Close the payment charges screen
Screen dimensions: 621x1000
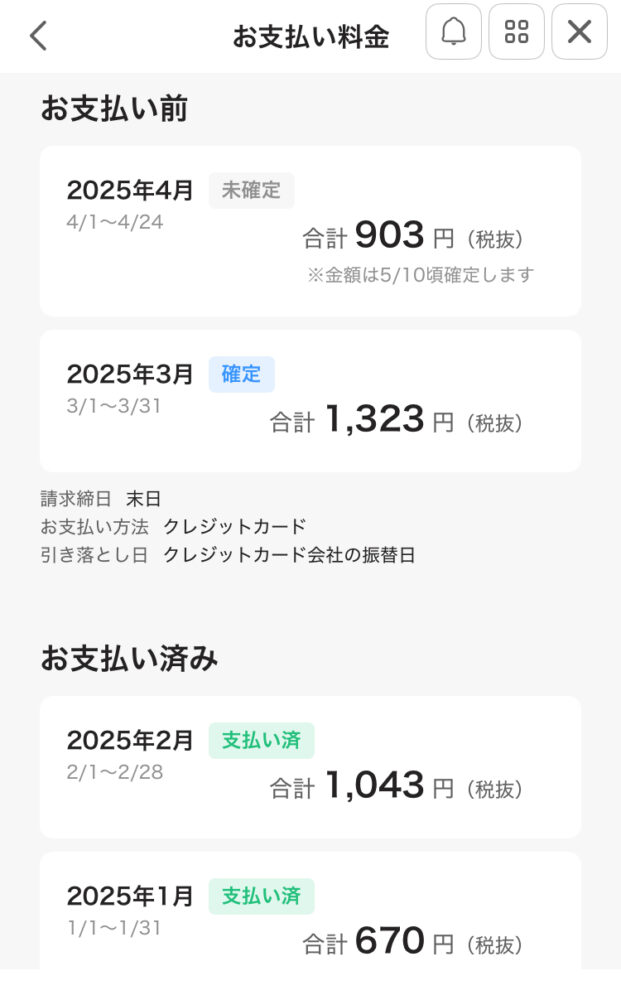579,32
